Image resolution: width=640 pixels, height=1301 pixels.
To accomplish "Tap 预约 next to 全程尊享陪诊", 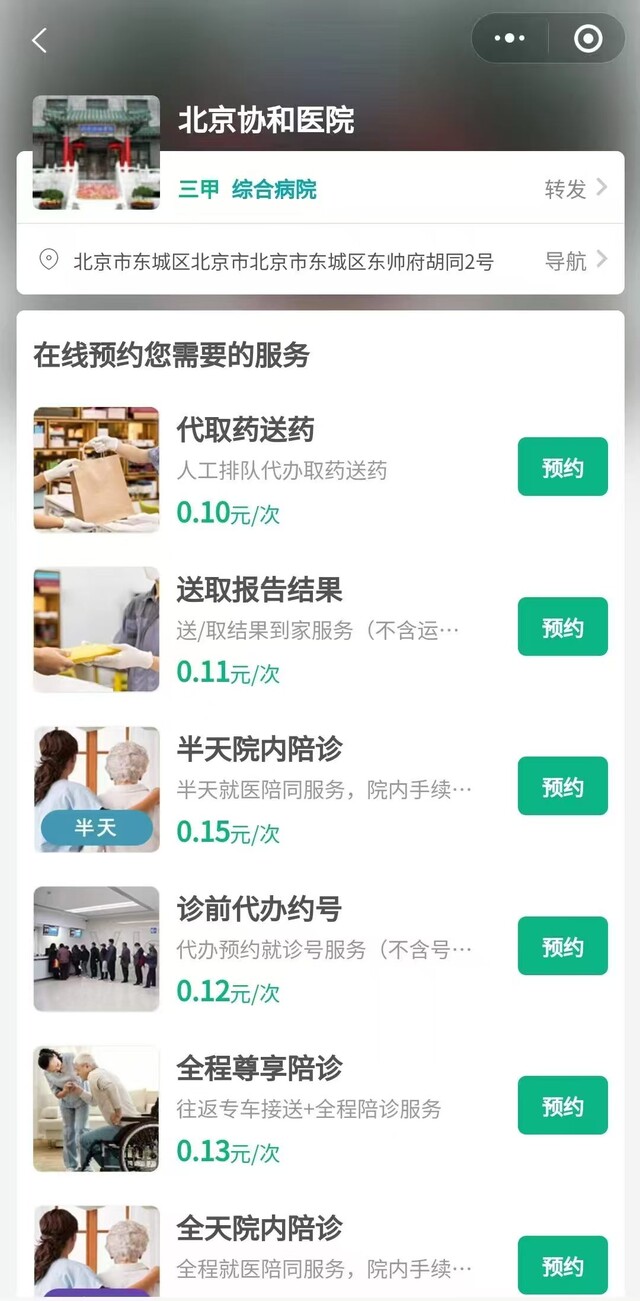I will pos(562,1105).
